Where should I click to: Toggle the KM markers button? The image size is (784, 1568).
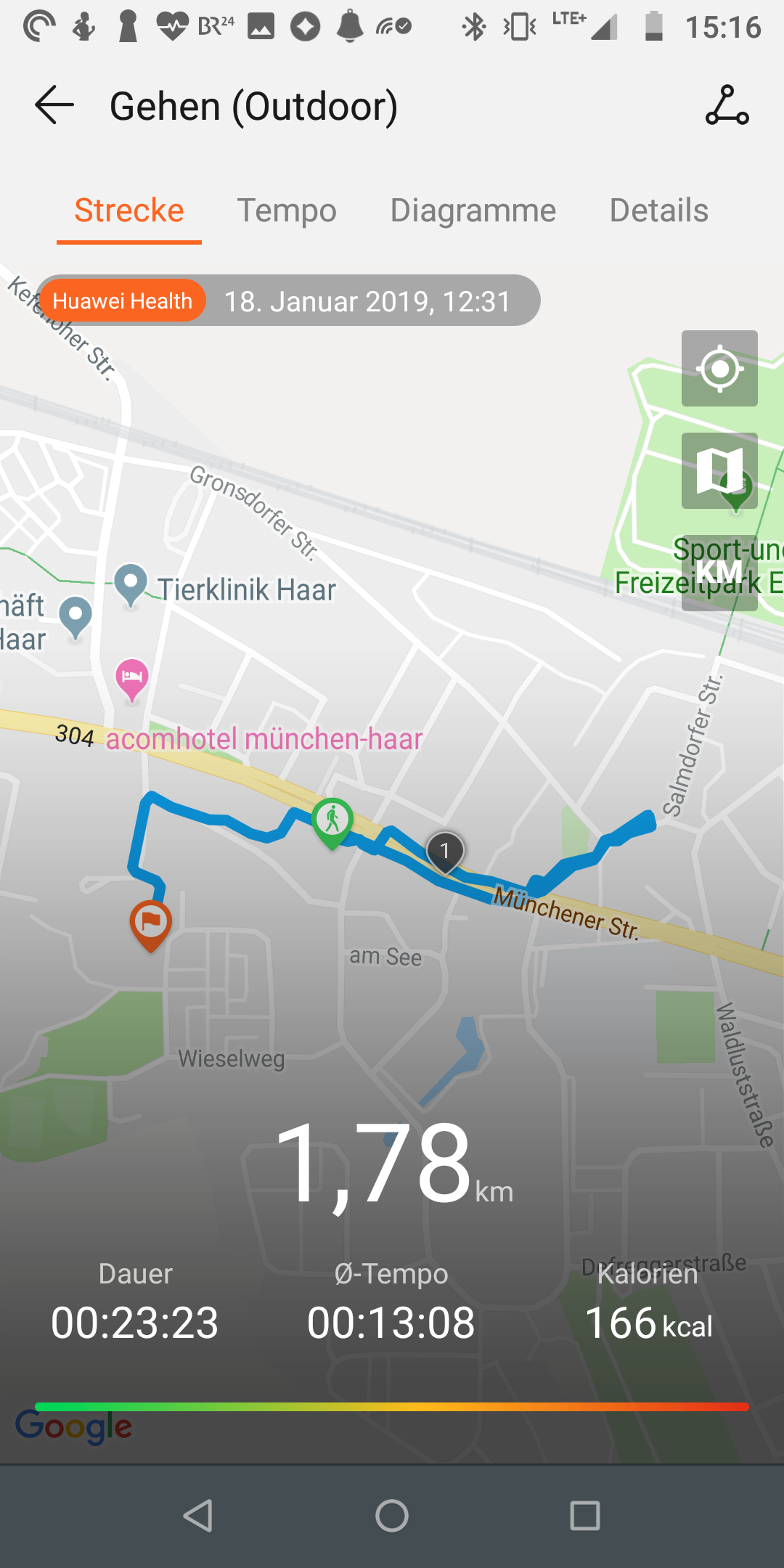[719, 573]
